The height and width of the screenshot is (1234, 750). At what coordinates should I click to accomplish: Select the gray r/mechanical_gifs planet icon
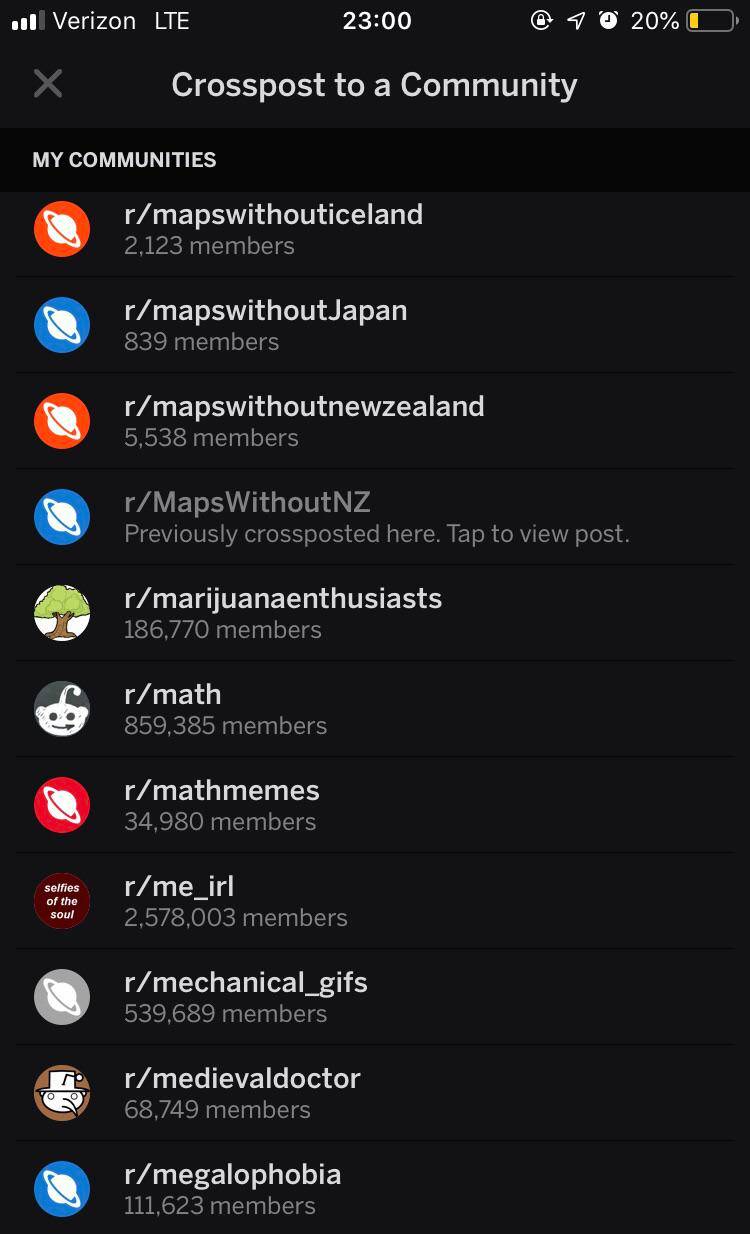(62, 997)
